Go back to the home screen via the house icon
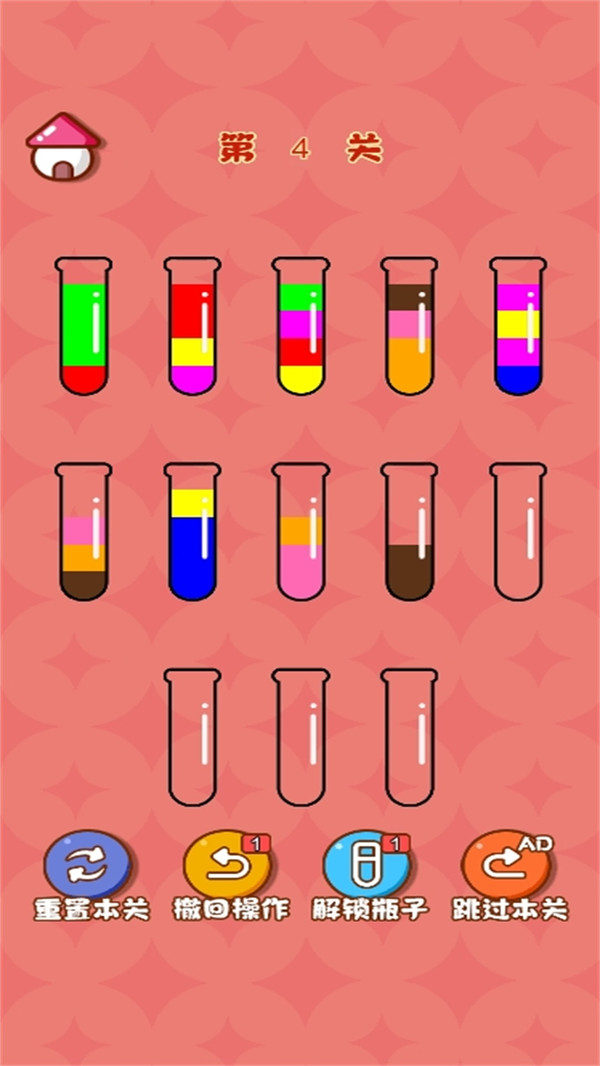This screenshot has width=600, height=1066. [63, 147]
